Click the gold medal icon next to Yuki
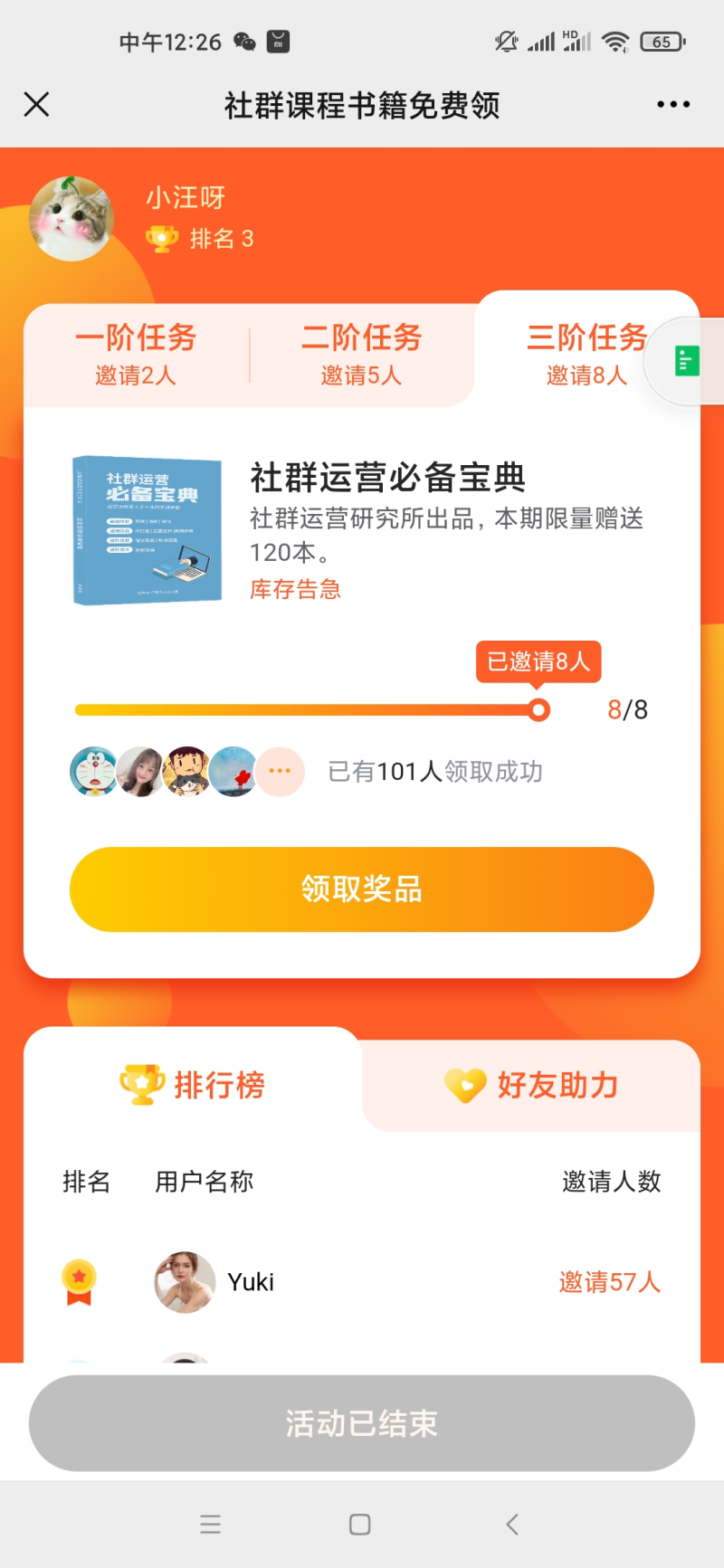724x1568 pixels. pos(78,1280)
